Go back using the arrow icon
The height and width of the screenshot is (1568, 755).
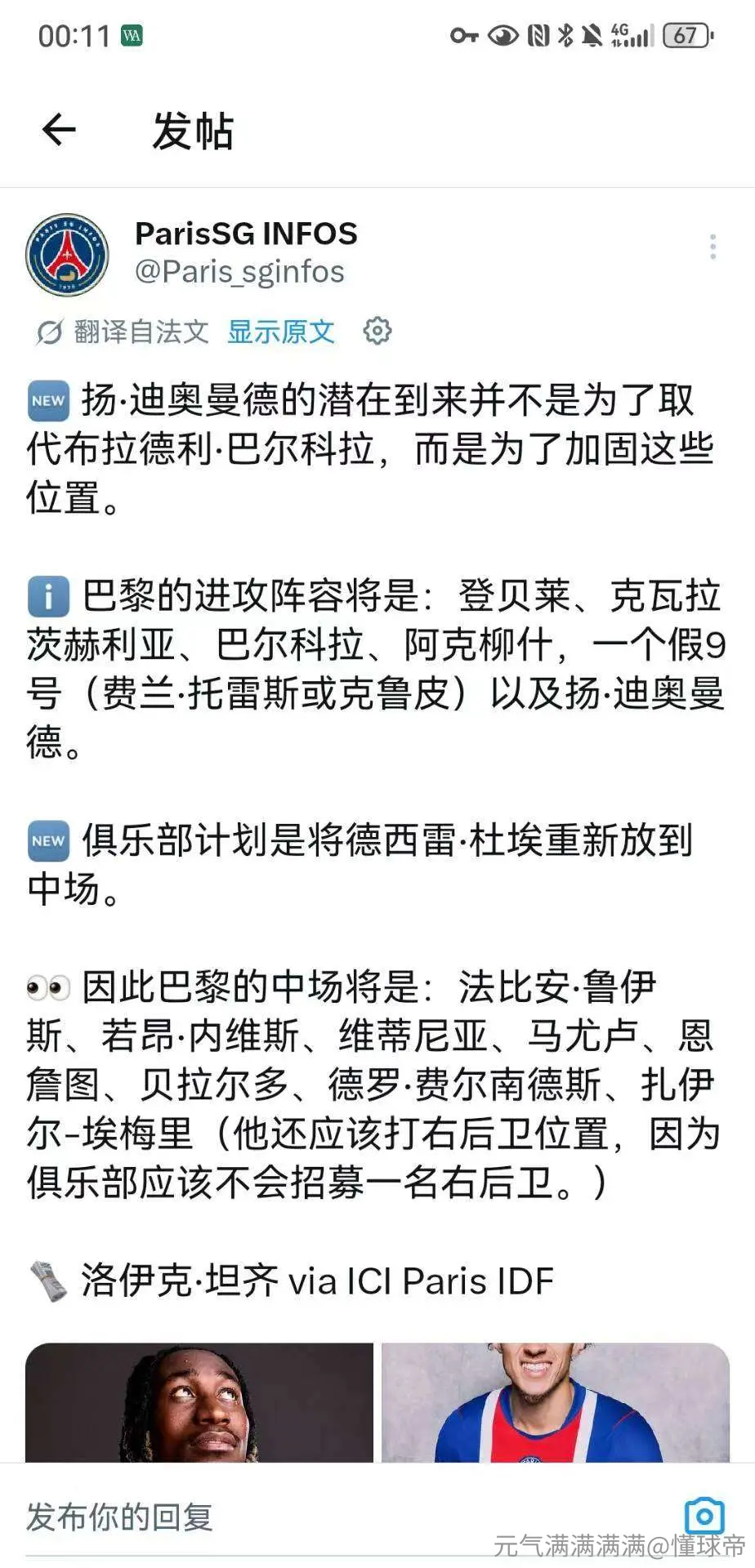click(59, 130)
